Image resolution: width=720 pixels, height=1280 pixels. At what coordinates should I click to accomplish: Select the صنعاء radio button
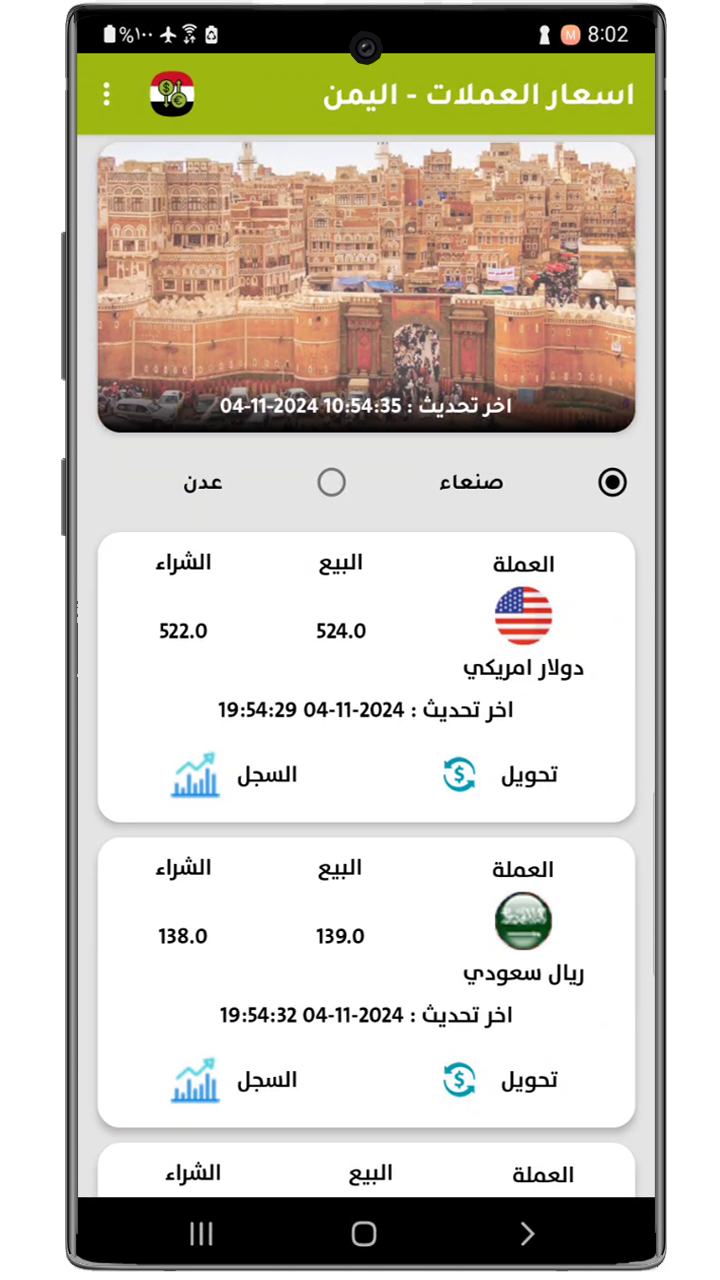[612, 482]
